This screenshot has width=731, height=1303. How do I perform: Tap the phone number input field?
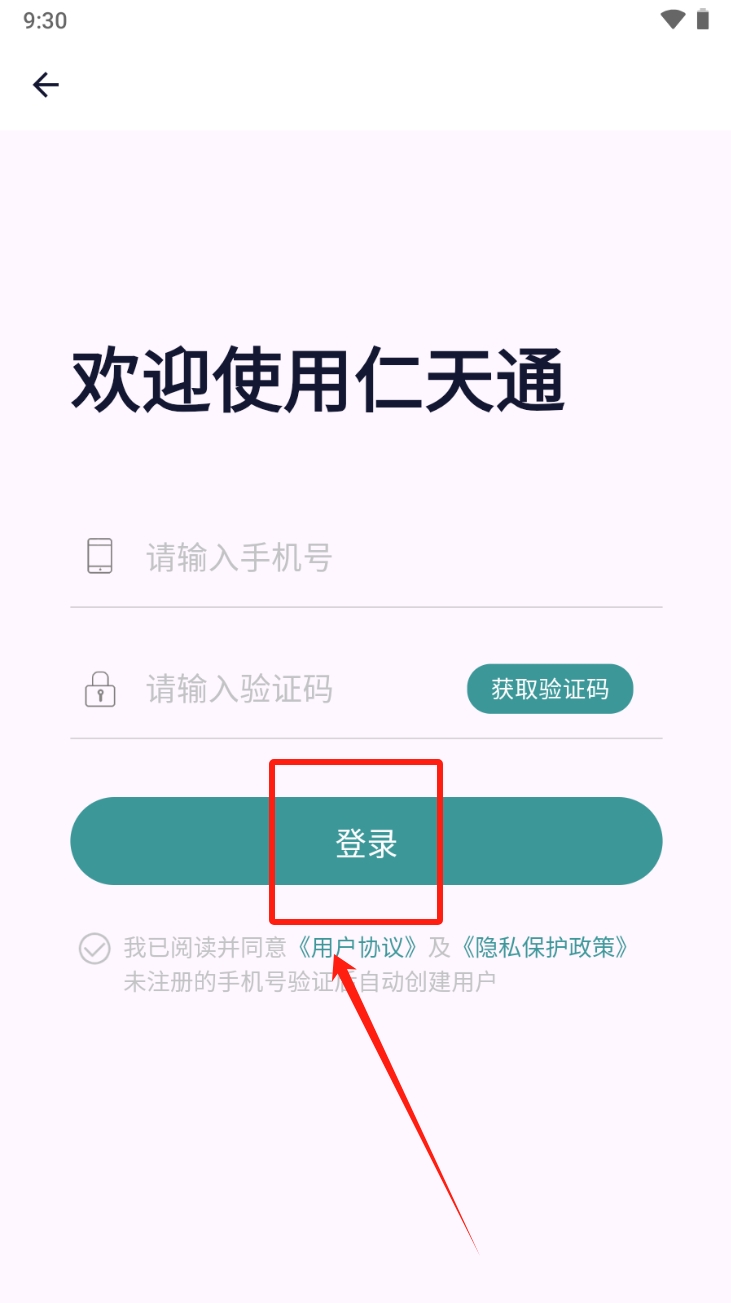click(x=366, y=557)
